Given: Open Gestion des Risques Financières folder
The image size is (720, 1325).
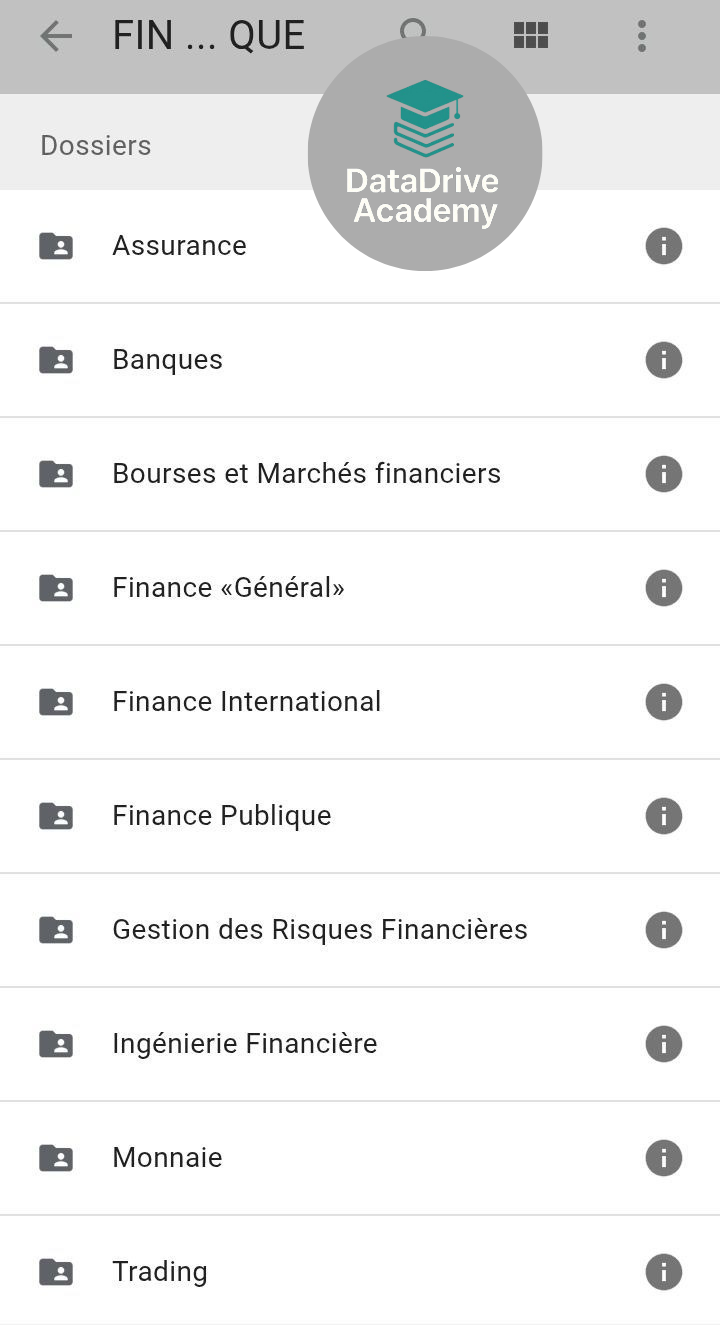Looking at the screenshot, I should coord(320,930).
